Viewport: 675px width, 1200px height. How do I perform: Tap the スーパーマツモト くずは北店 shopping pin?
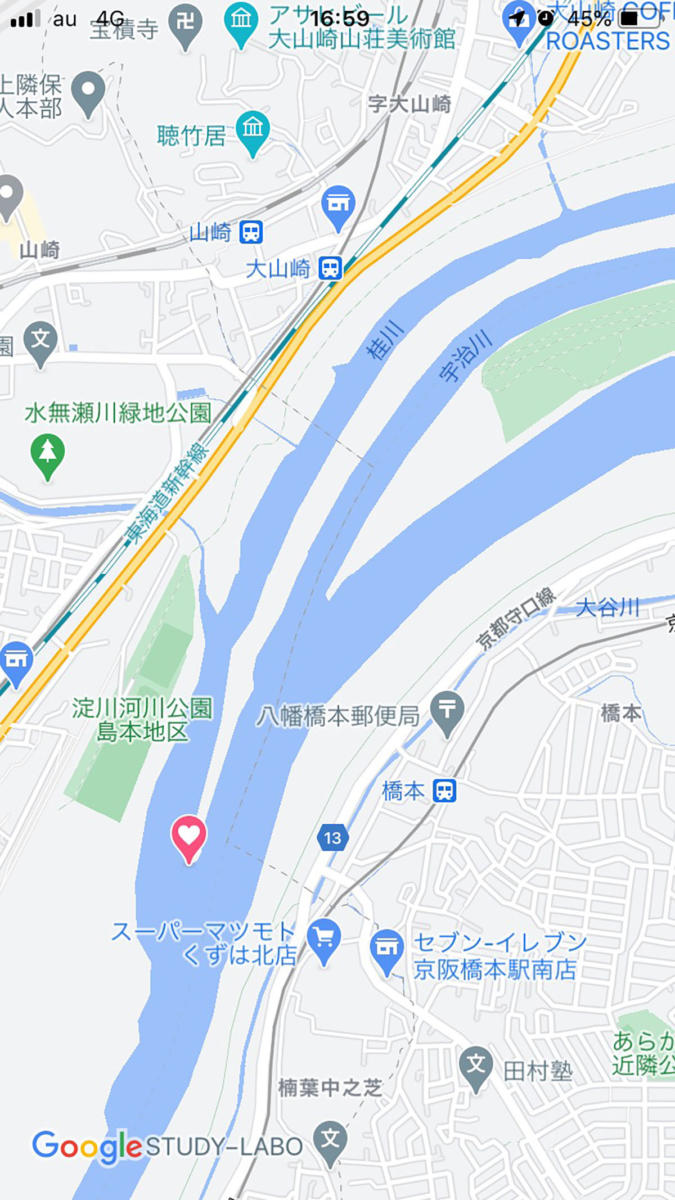point(323,941)
